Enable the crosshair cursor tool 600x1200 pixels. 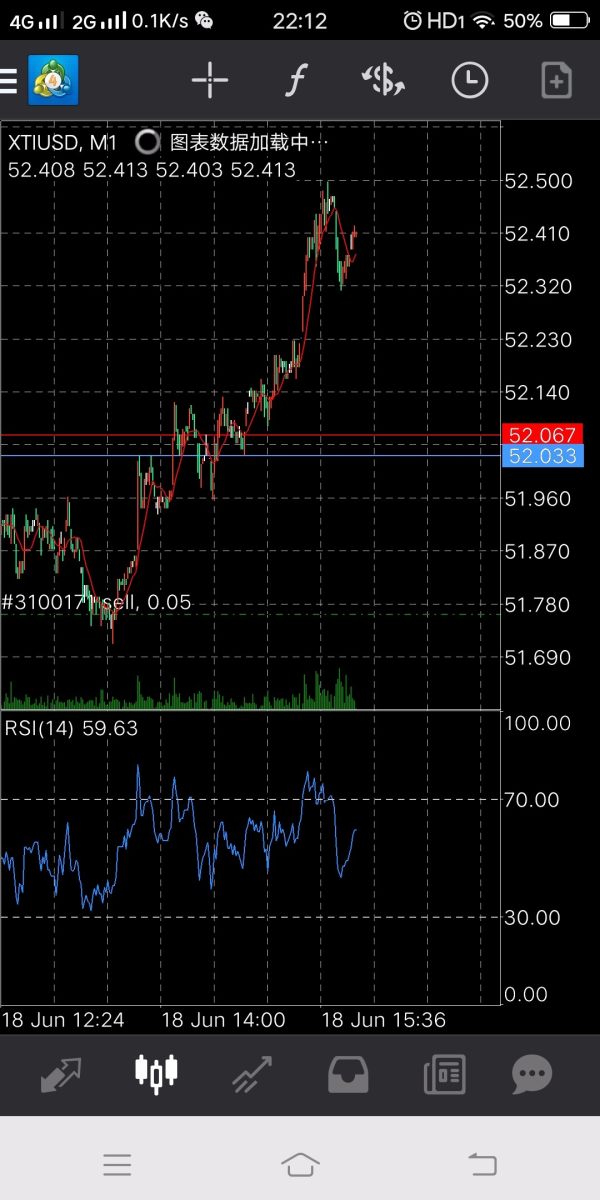(x=210, y=80)
